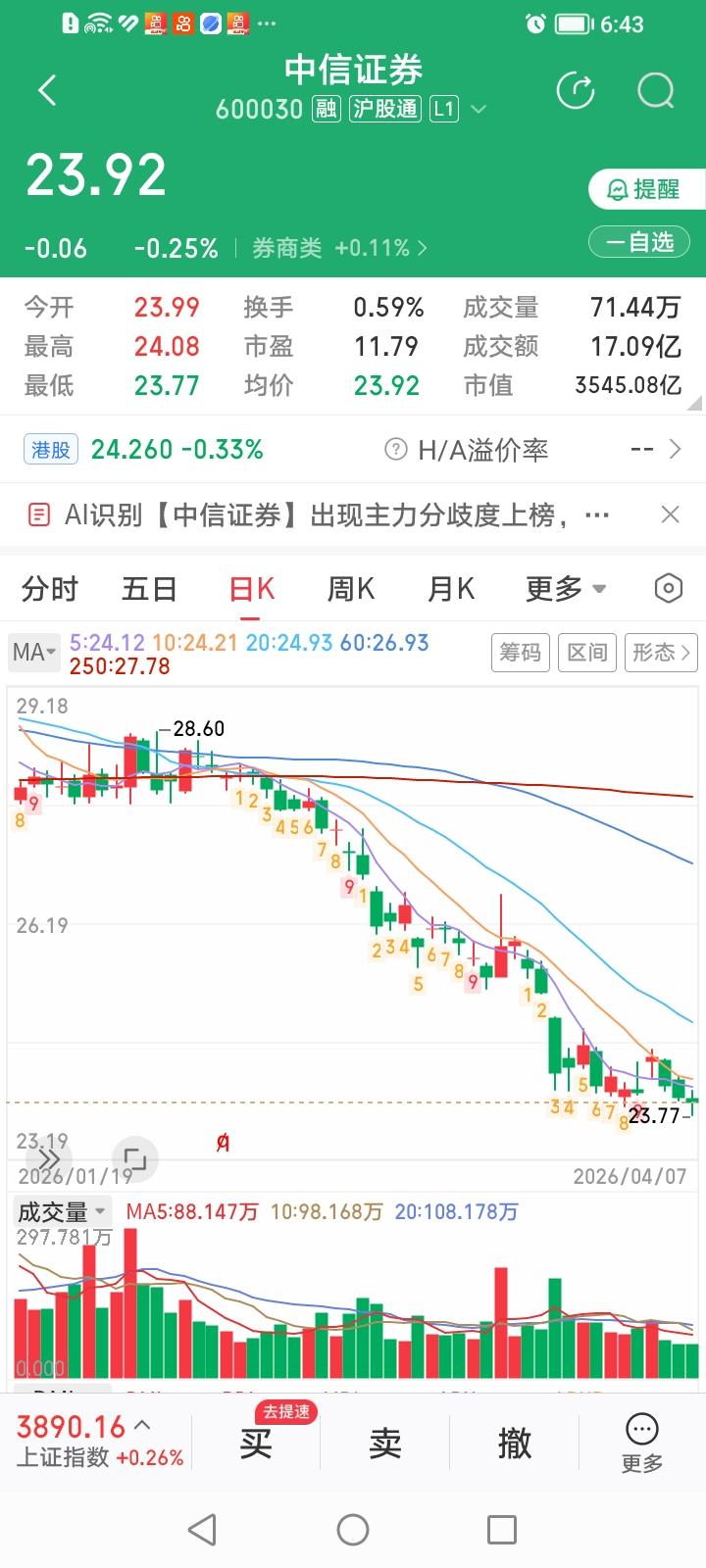Screen dimensions: 706x1568
Task: Open the radar/target icon beside 更多
Action: [x=668, y=588]
